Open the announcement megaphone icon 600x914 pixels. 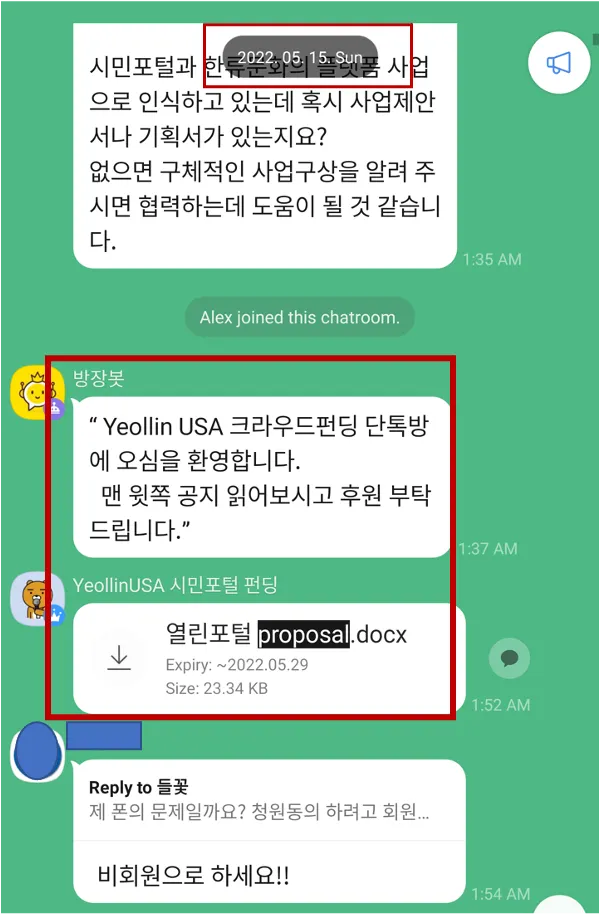click(557, 64)
